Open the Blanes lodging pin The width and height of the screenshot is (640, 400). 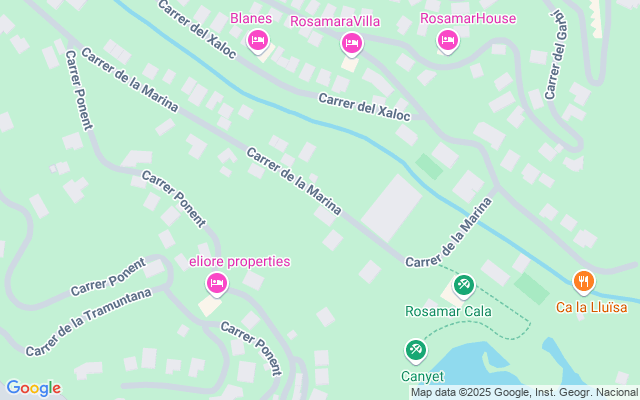[258, 41]
